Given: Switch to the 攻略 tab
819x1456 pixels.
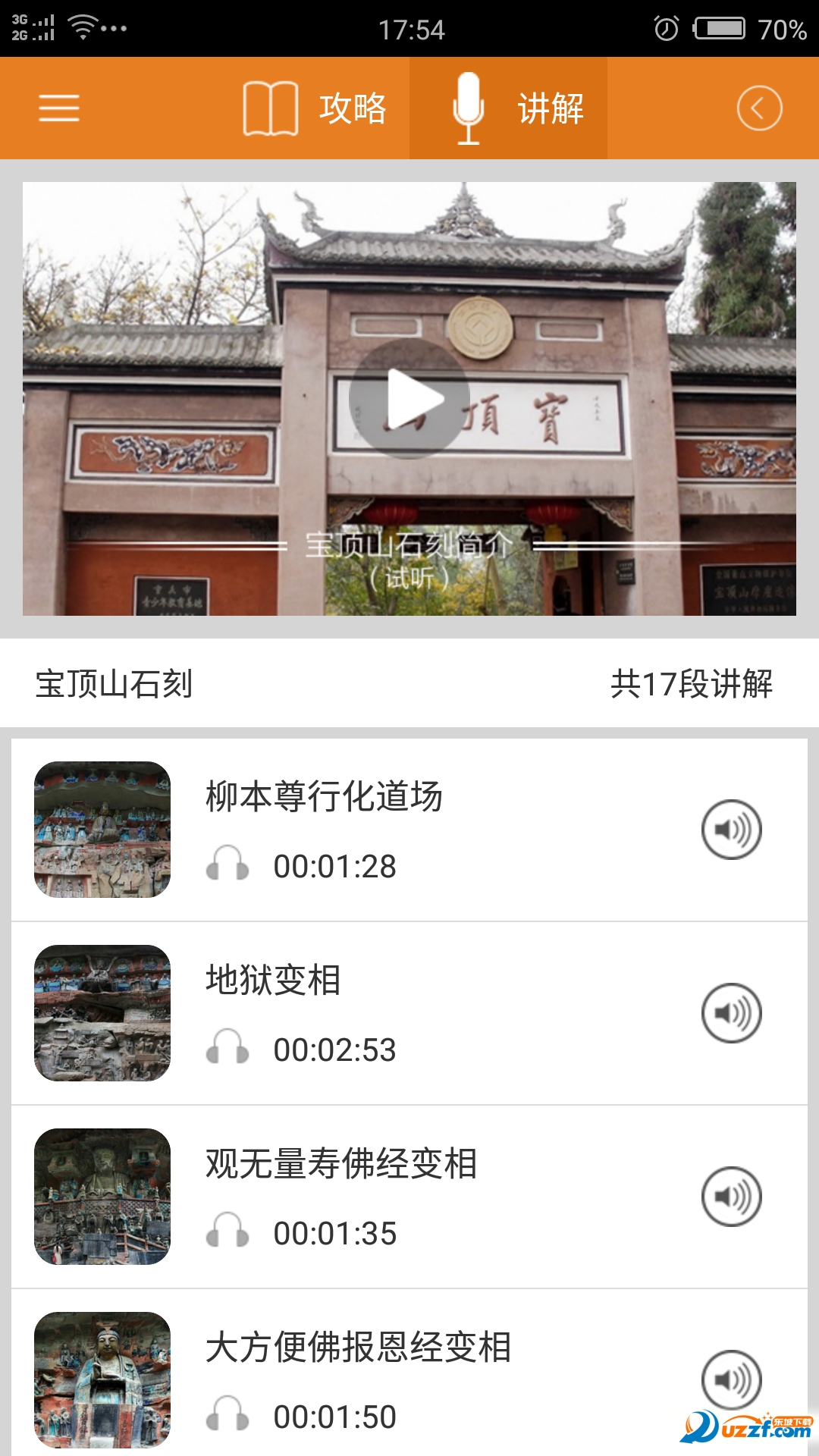Looking at the screenshot, I should (x=315, y=108).
